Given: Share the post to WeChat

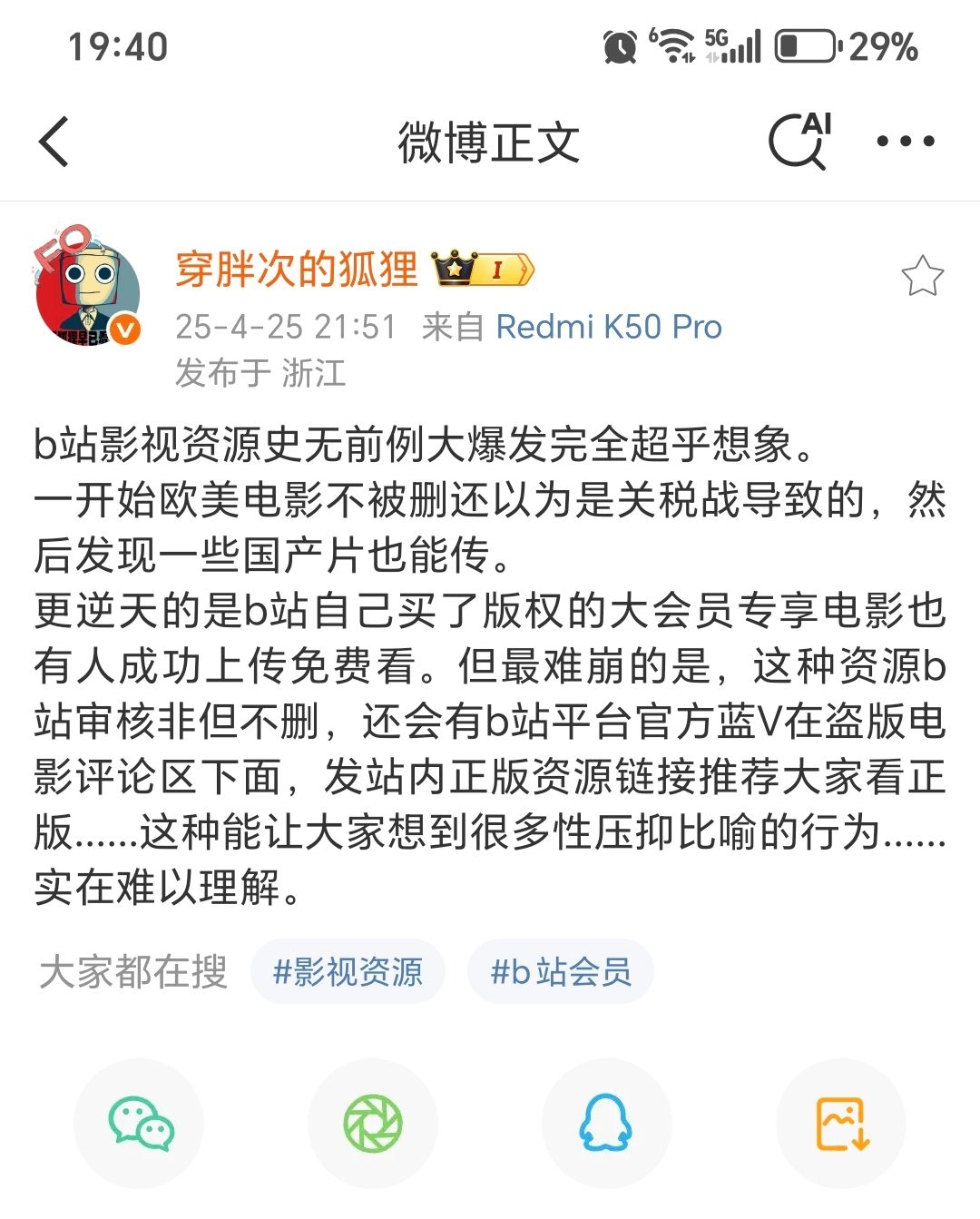Looking at the screenshot, I should (x=140, y=1124).
